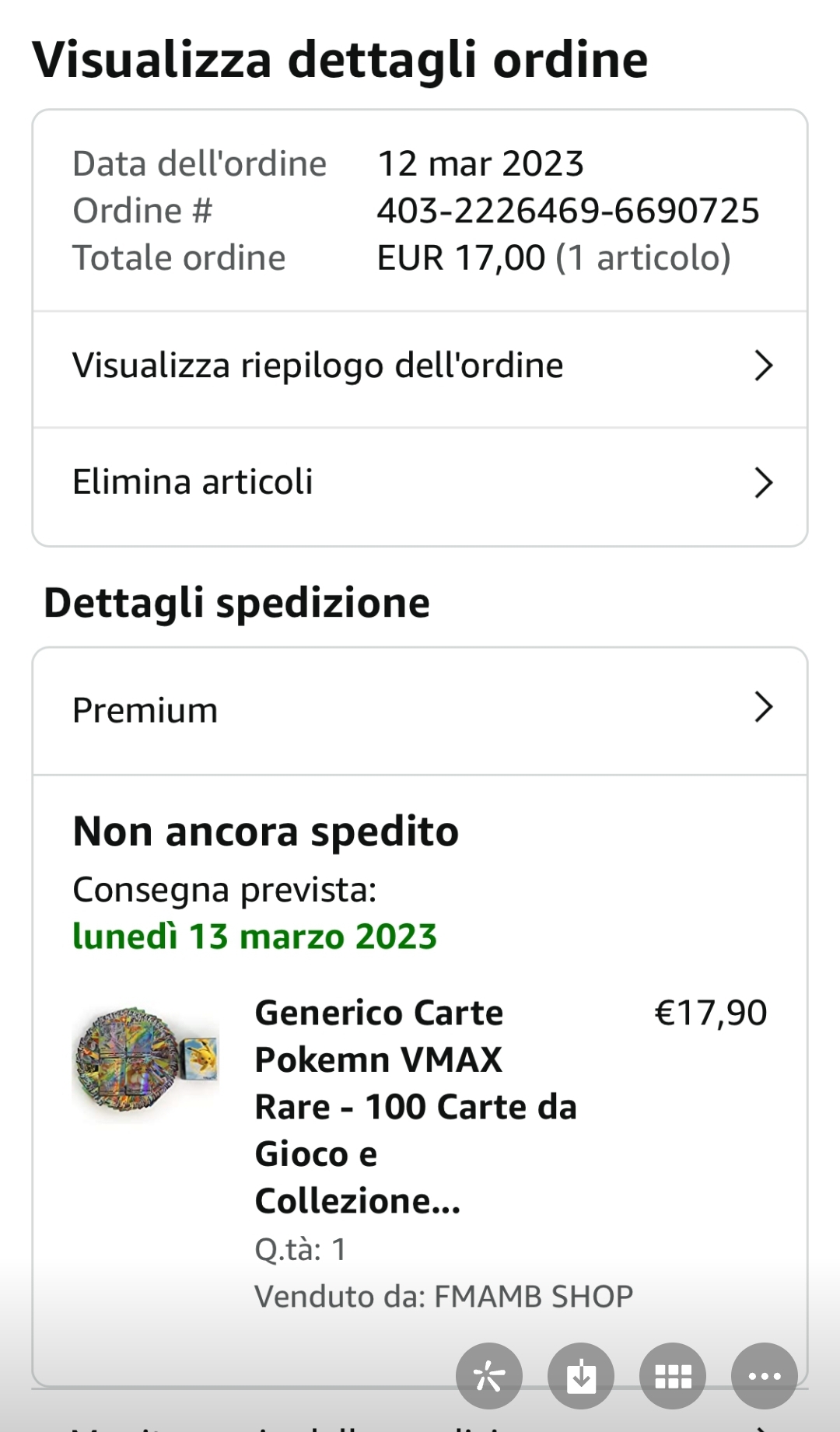Viewport: 840px width, 1432px height.
Task: Tap the sparkle icon in floating toolbar
Action: point(489,1376)
